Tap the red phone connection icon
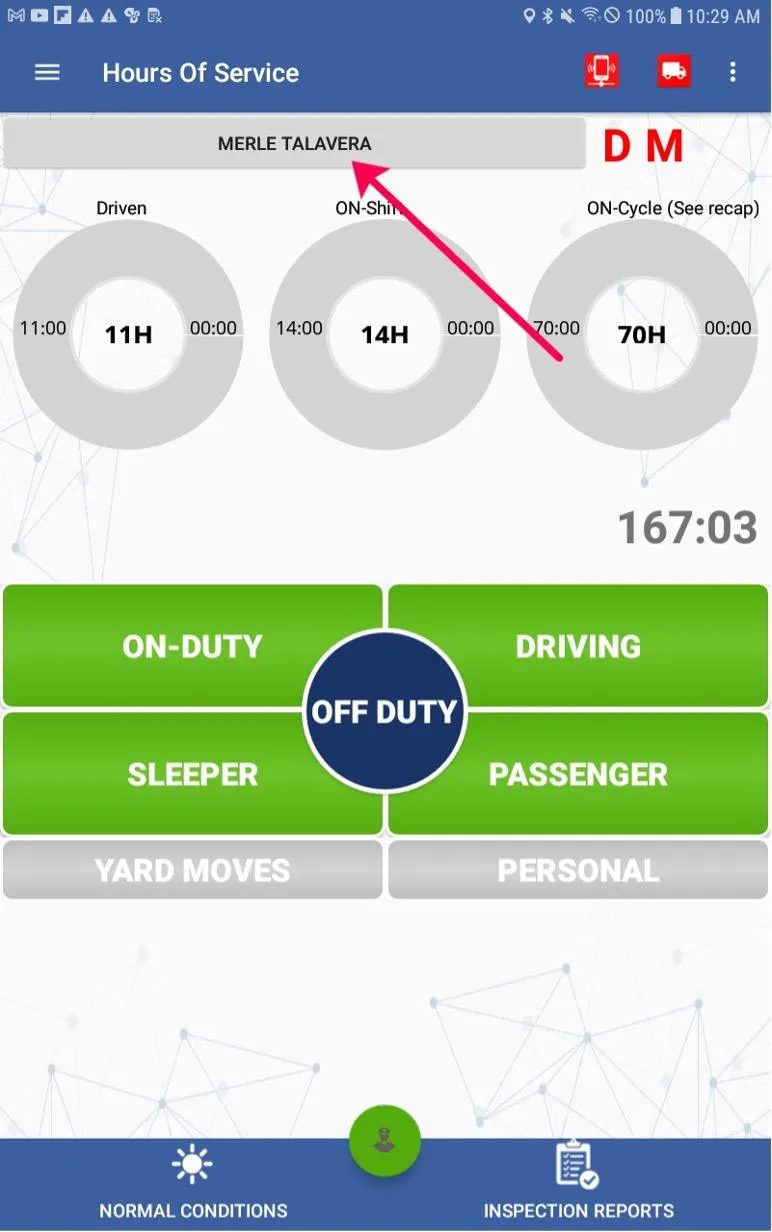772x1232 pixels. coord(601,71)
